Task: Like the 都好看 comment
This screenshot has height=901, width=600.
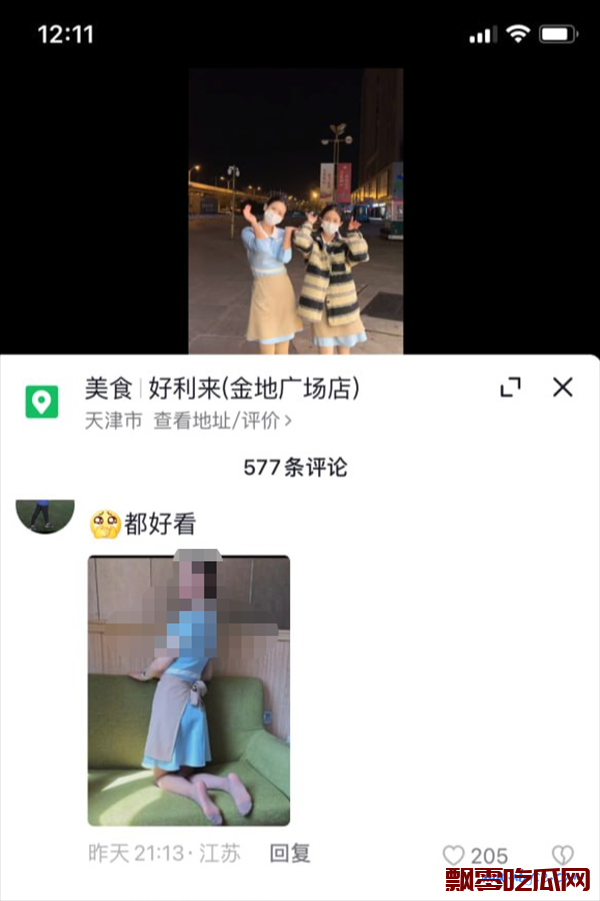Action: tap(455, 856)
